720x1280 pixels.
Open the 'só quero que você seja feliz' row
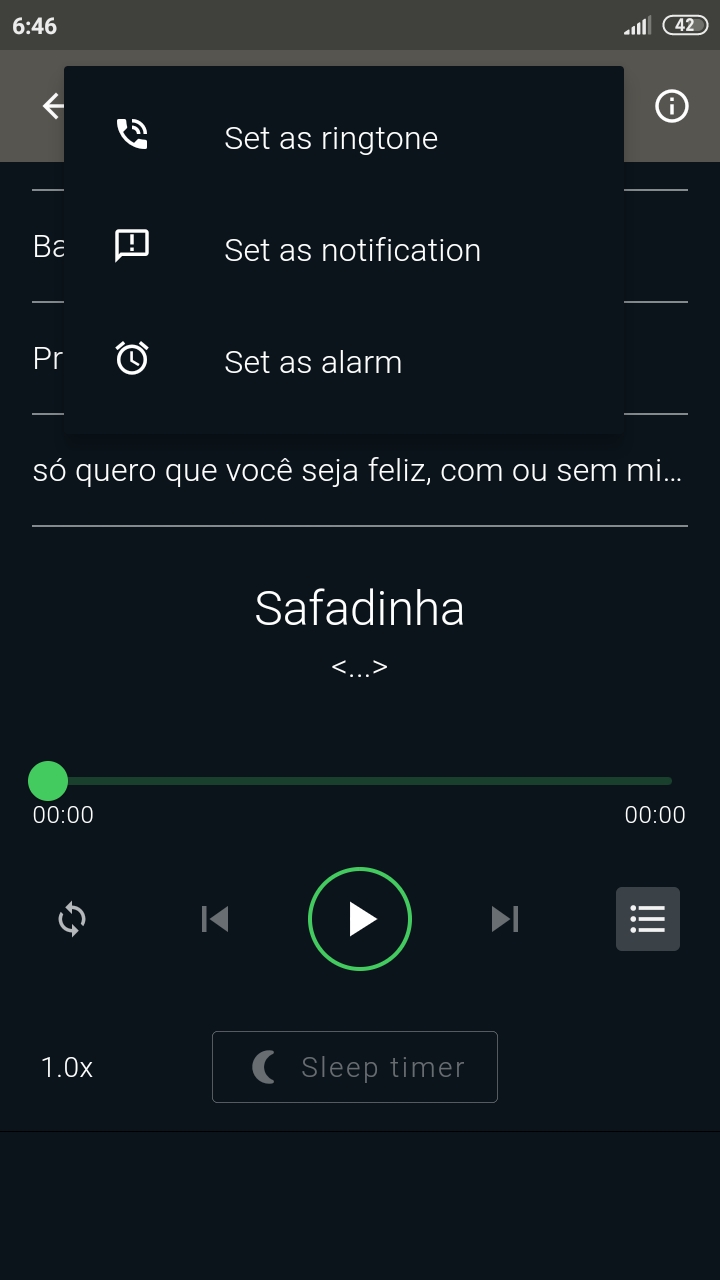(x=360, y=470)
